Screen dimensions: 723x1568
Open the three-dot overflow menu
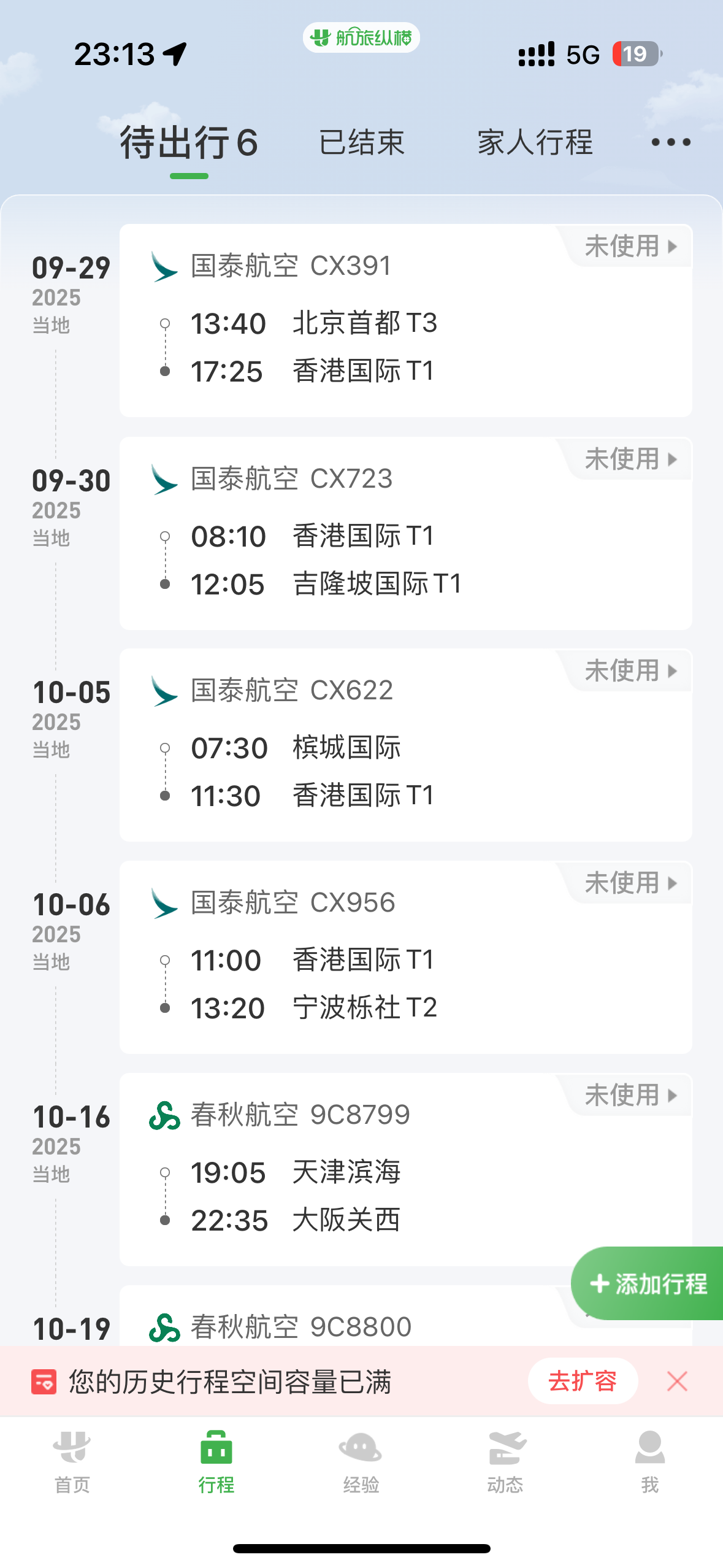coord(671,142)
